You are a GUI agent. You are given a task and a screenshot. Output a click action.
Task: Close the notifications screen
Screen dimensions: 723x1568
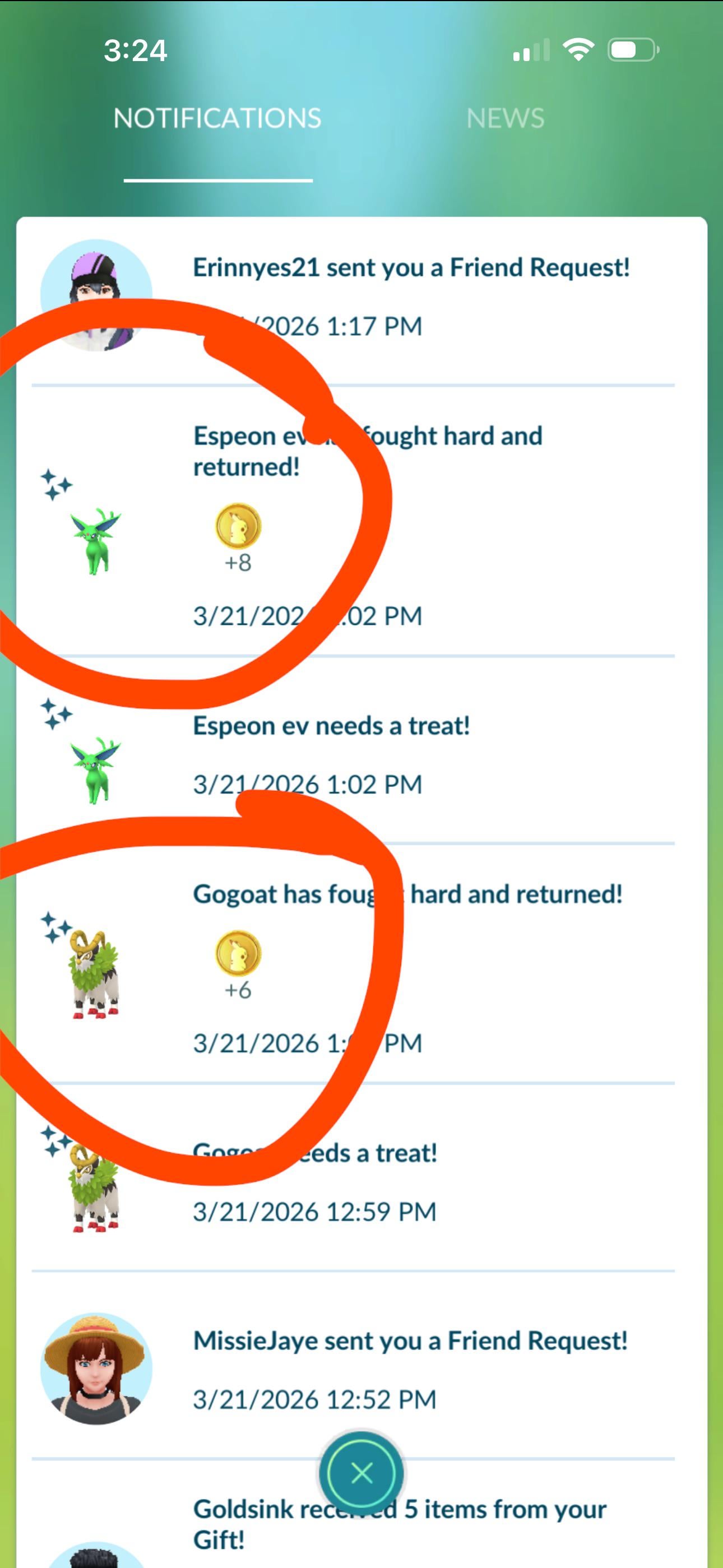(361, 1474)
